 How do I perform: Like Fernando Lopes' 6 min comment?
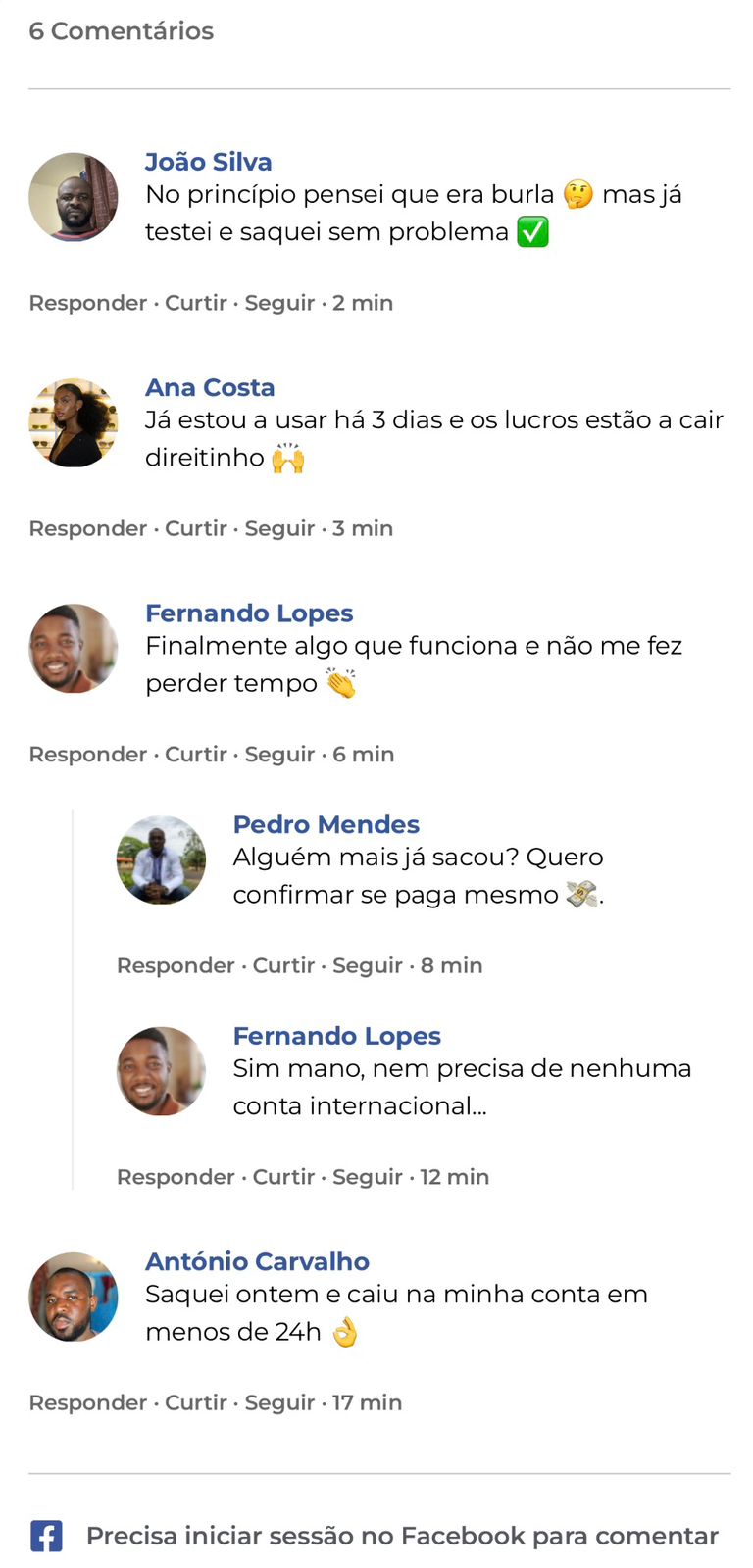195,754
